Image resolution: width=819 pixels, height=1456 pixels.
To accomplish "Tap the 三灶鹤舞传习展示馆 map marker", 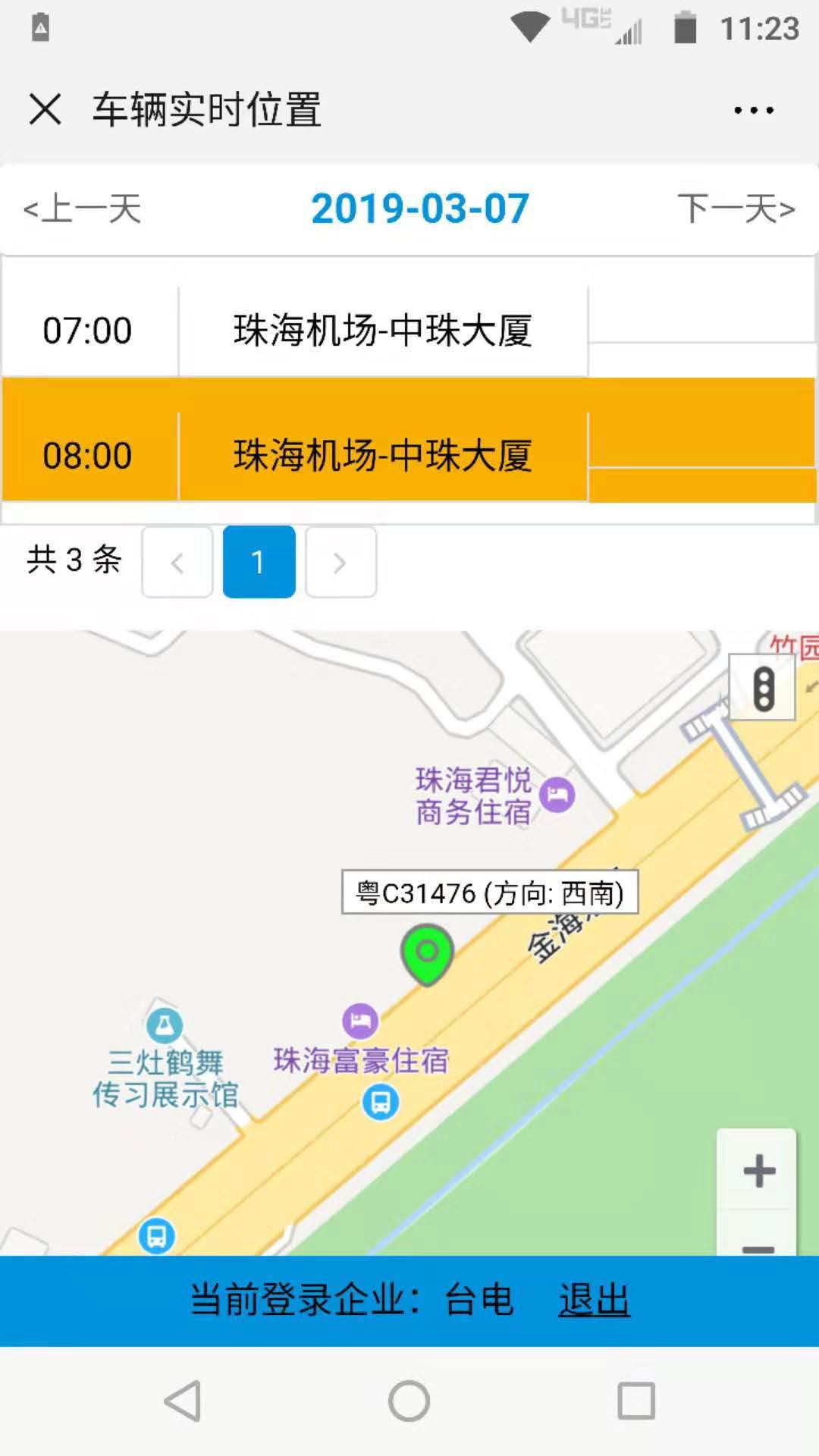I will coord(165,1025).
